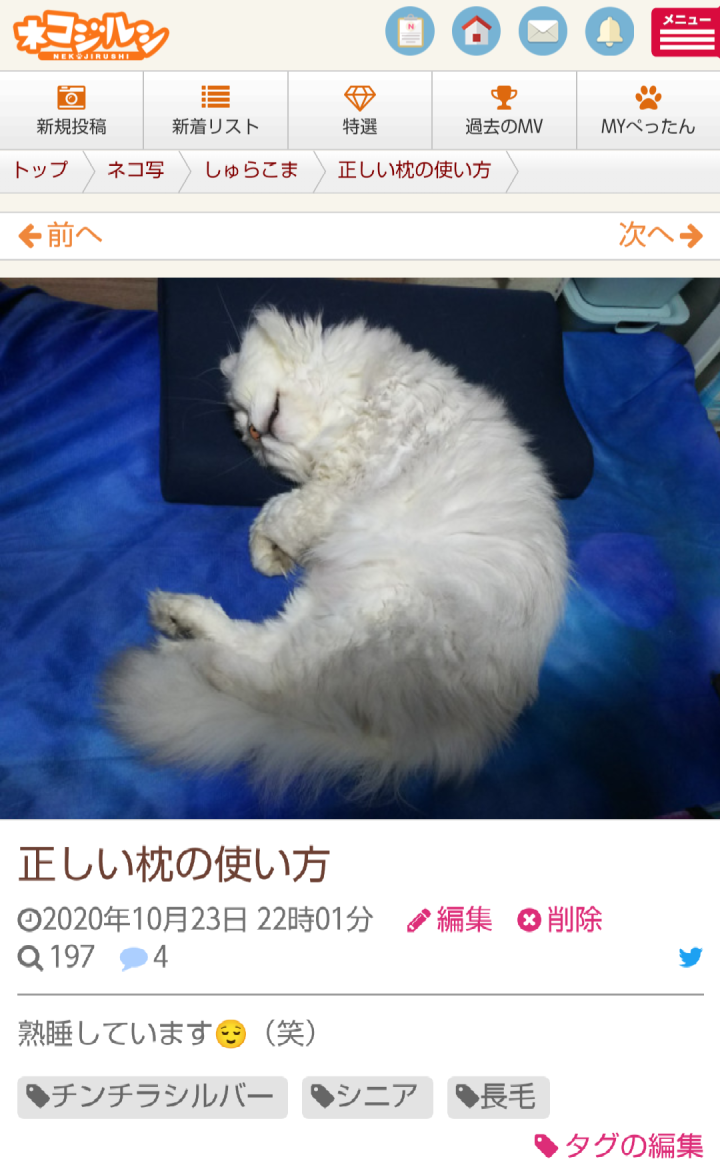Go to トップ breadcrumb
This screenshot has width=720, height=1167.
point(40,170)
